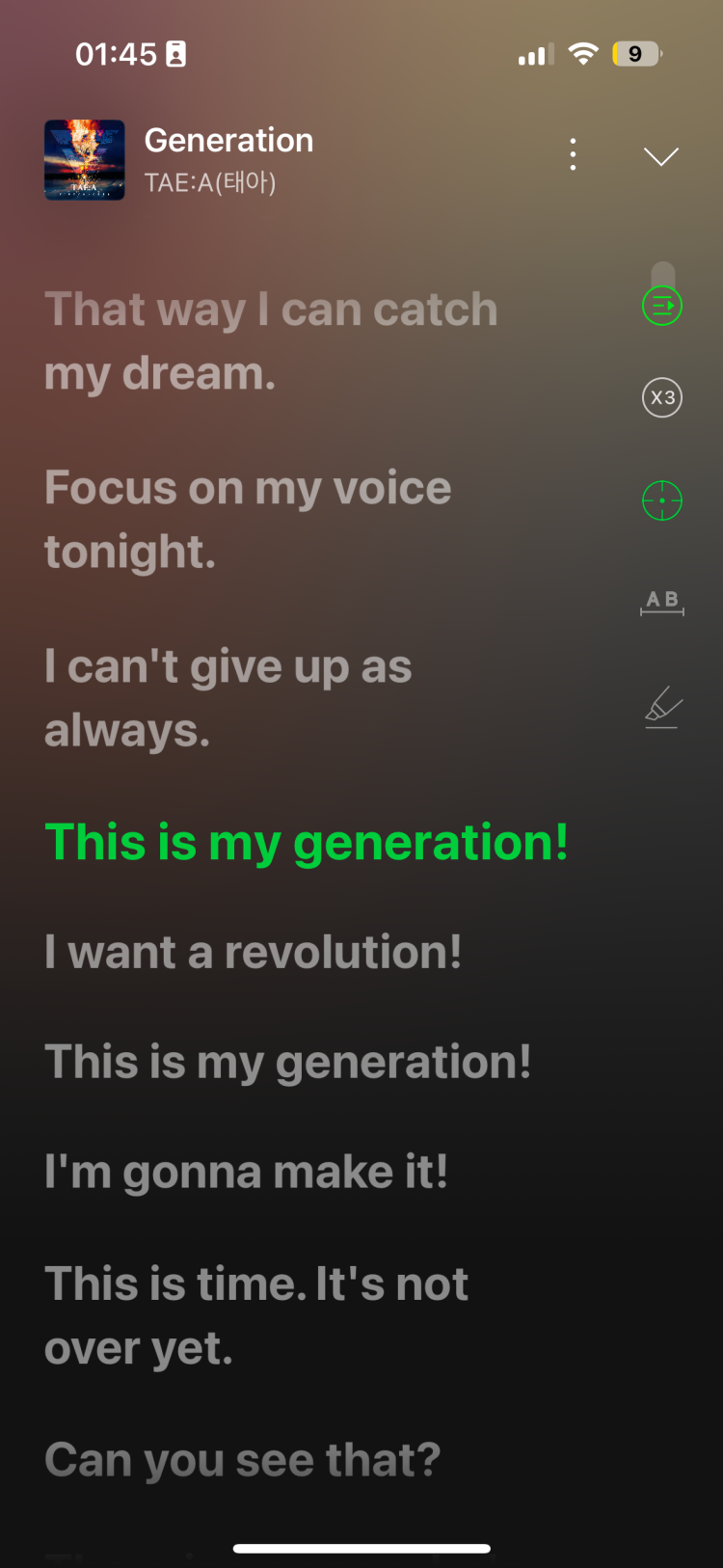Jump to lyric "I'm gonna make it!"
723x1568 pixels.
tap(247, 1173)
